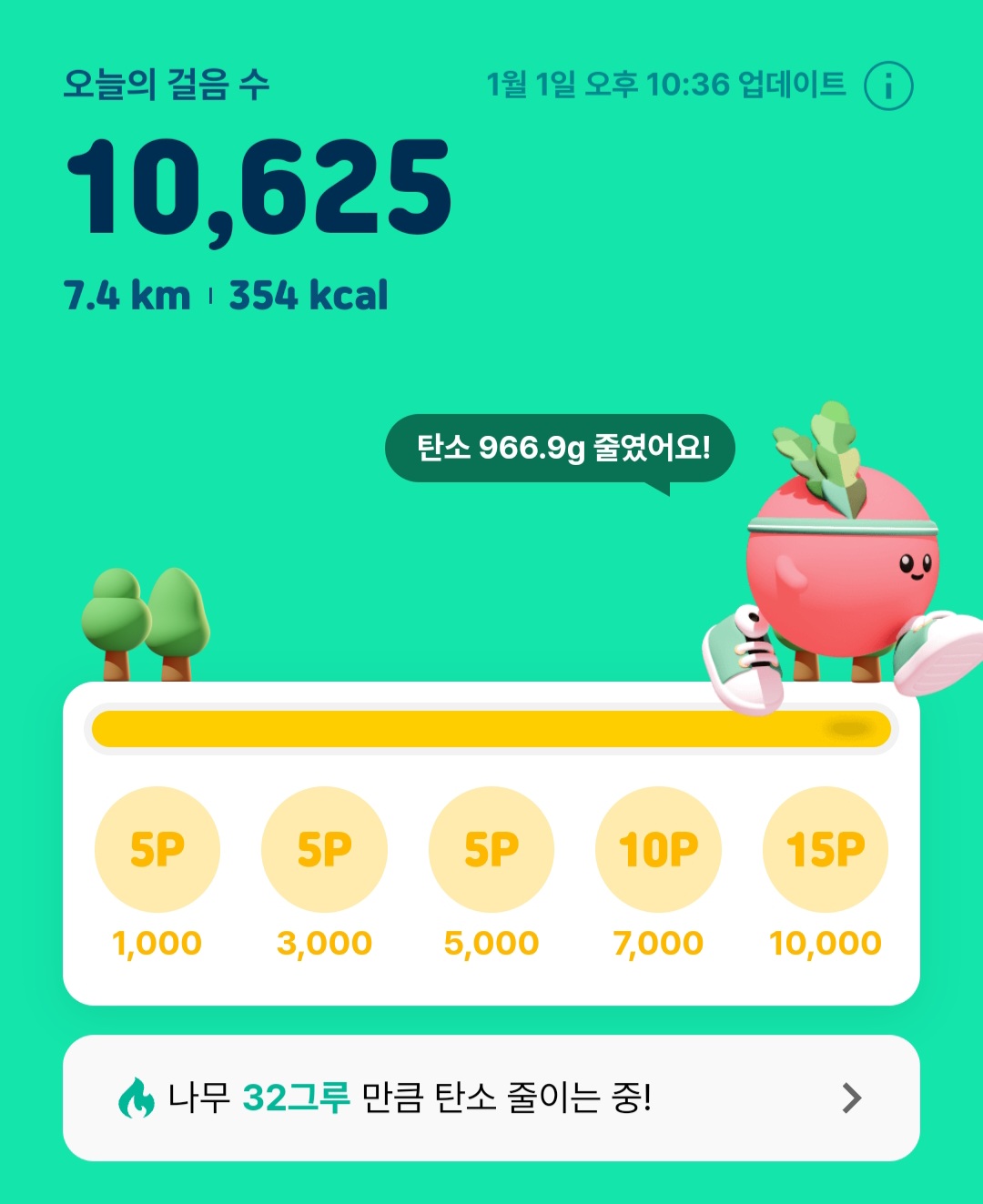Claim 15P reward for 10,000 steps

pyautogui.click(x=825, y=849)
